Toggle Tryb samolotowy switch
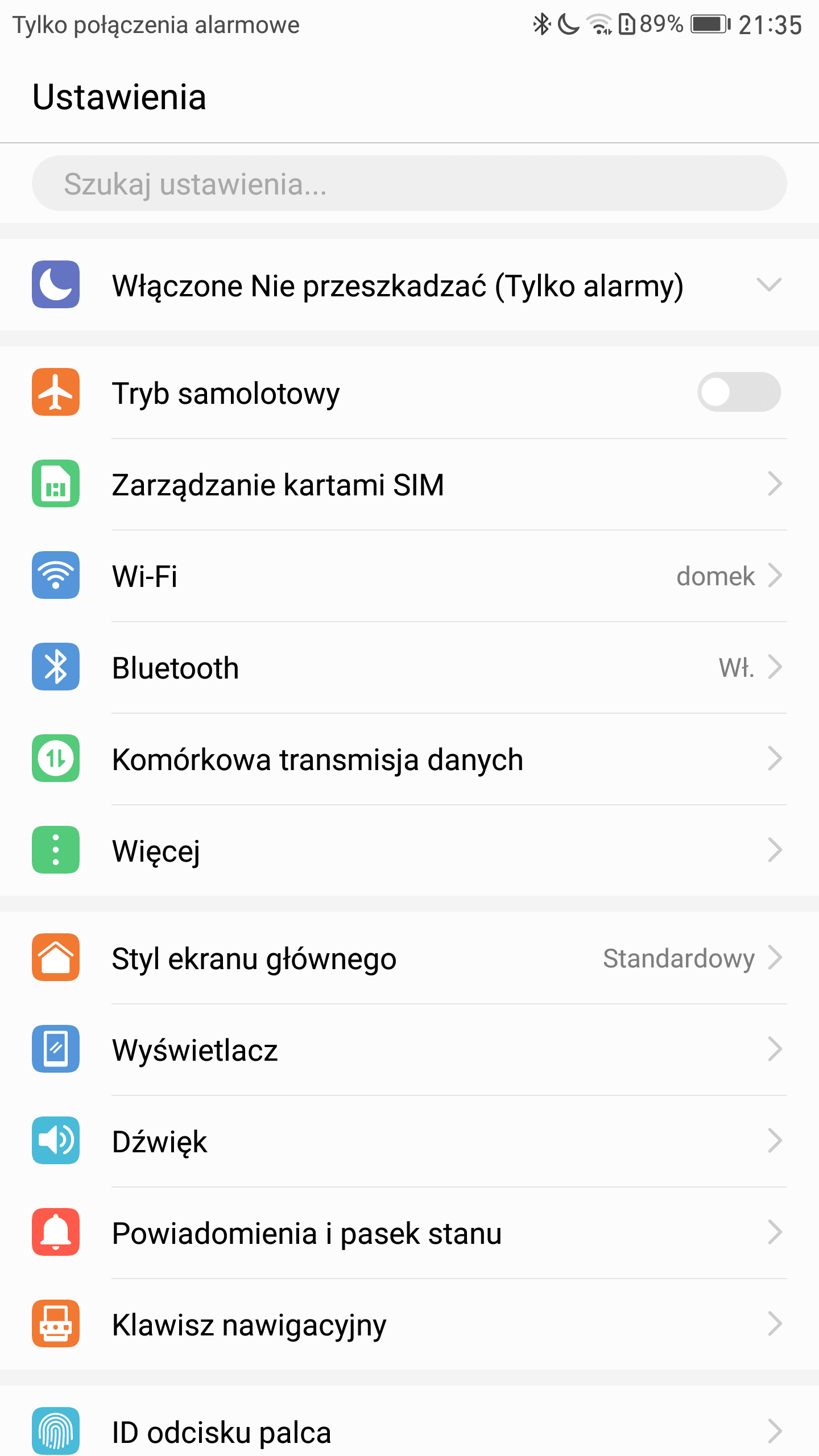819x1456 pixels. [x=739, y=392]
